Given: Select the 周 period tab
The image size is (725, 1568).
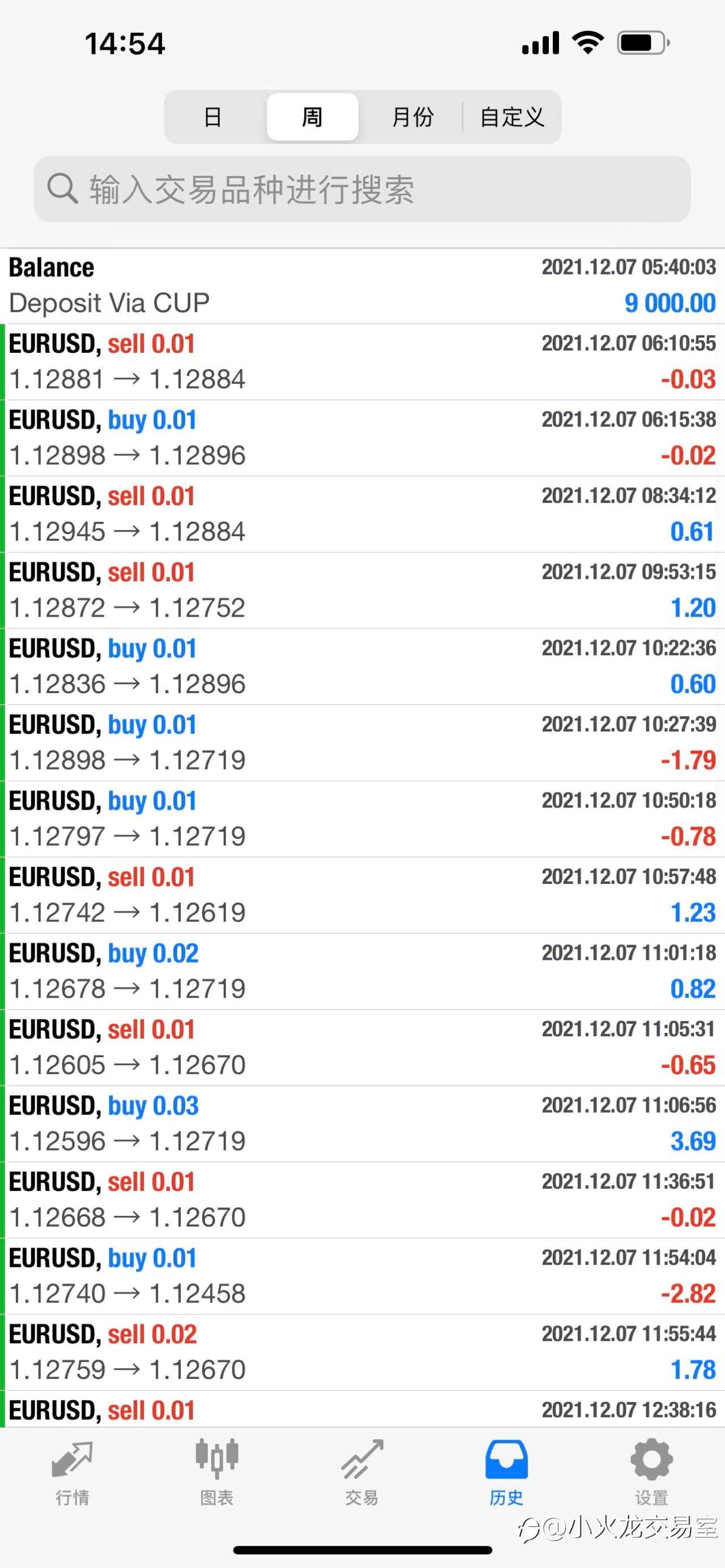Looking at the screenshot, I should pyautogui.click(x=312, y=117).
